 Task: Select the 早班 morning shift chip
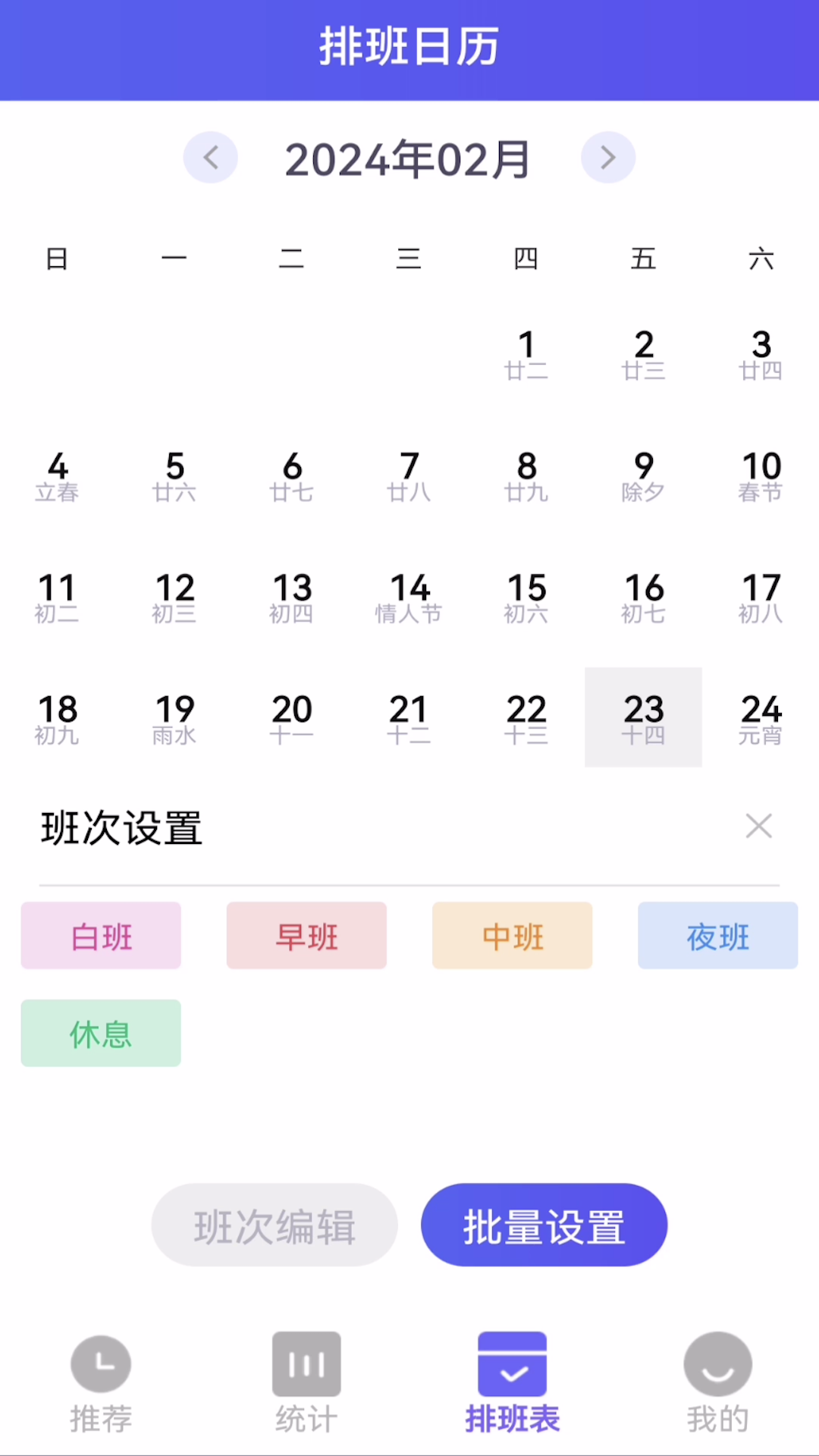coord(306,936)
